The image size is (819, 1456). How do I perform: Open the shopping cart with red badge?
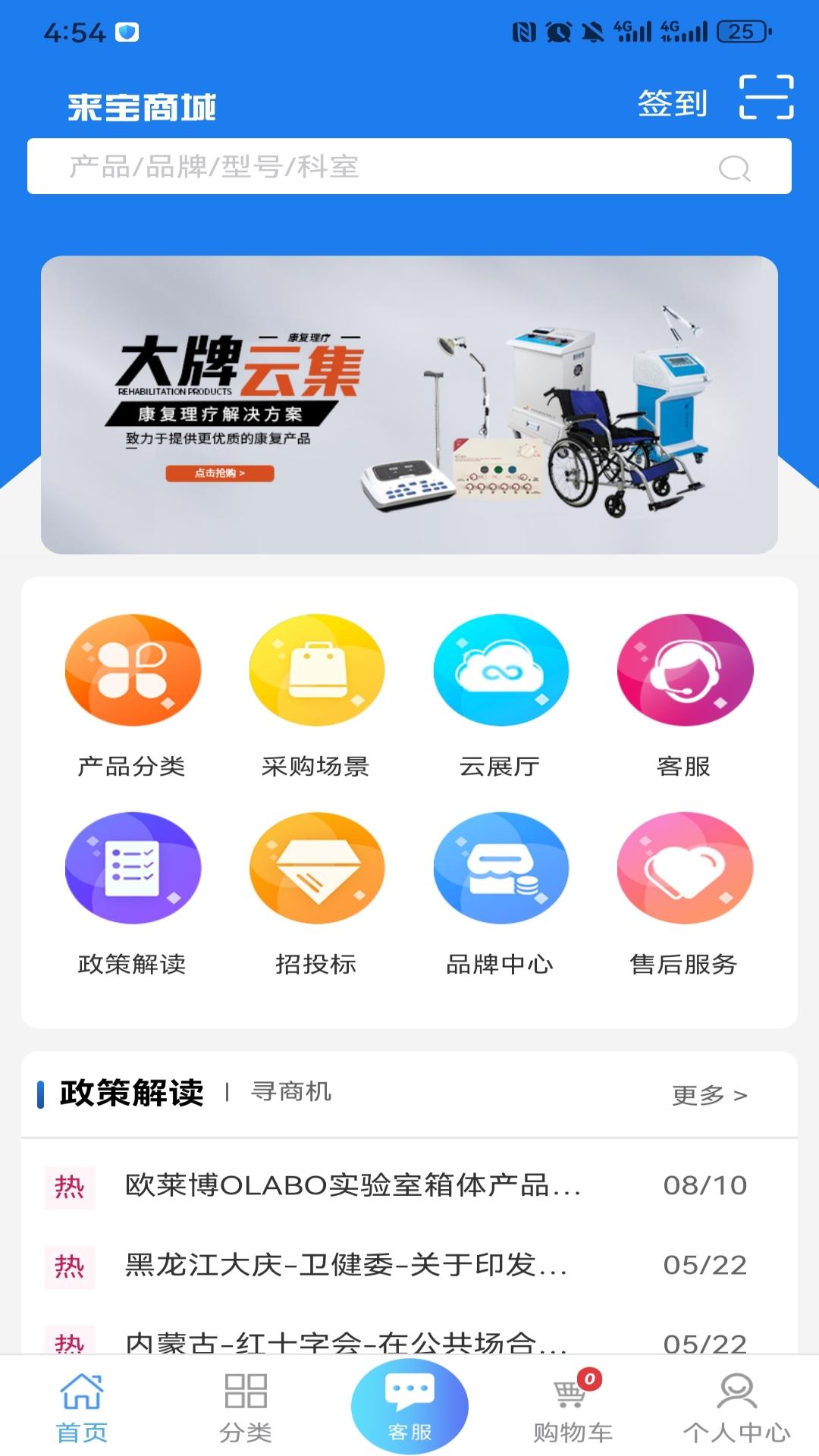[571, 1407]
